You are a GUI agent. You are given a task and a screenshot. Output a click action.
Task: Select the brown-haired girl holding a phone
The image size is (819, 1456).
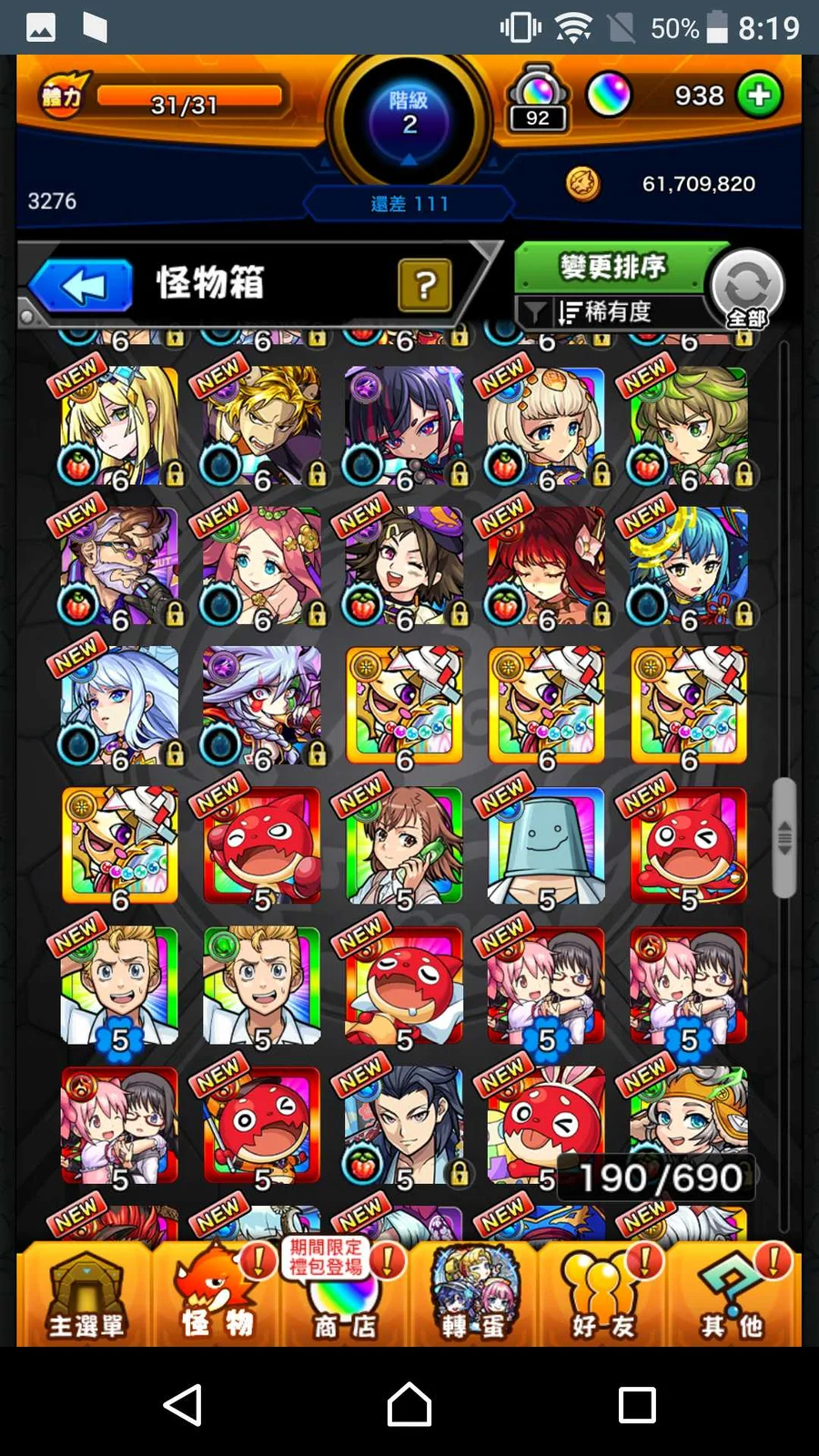coord(404,846)
